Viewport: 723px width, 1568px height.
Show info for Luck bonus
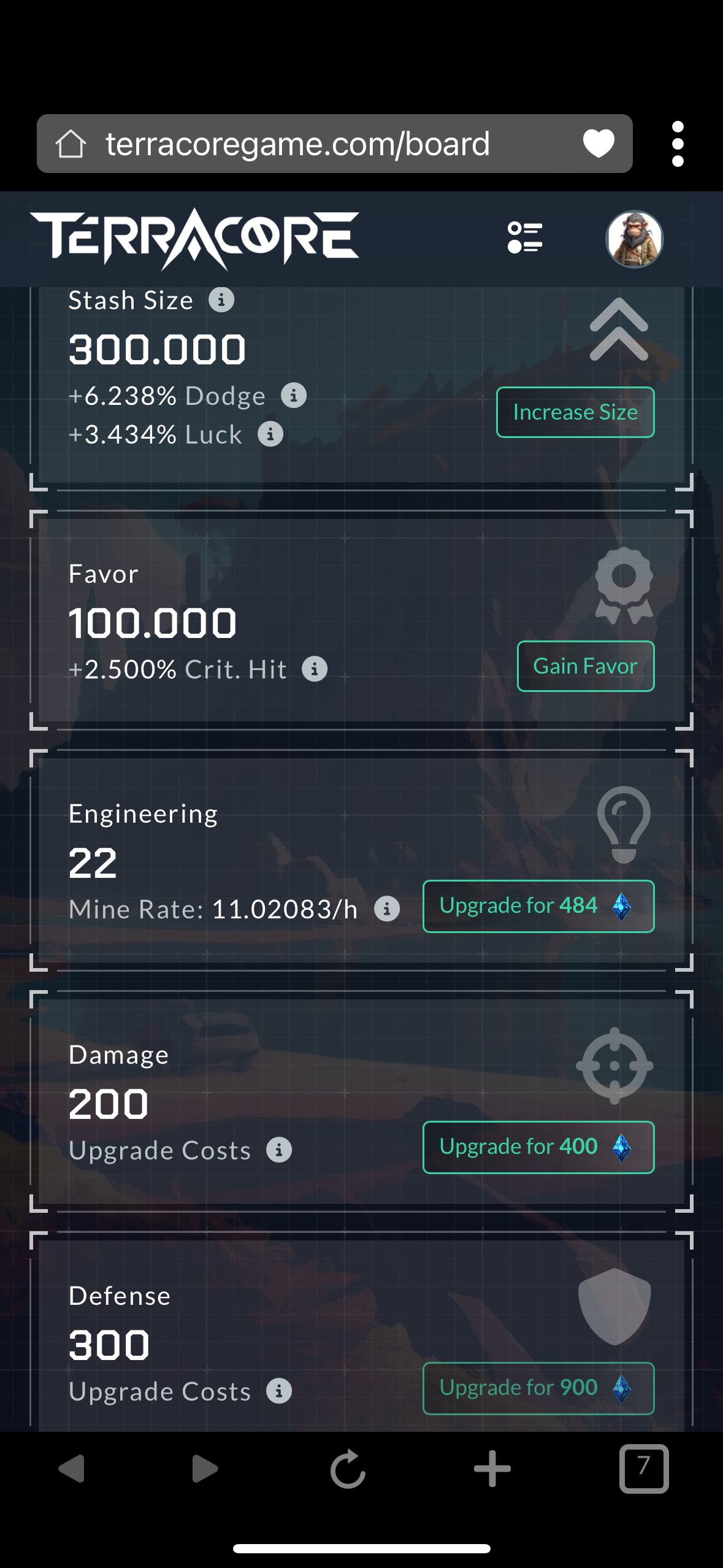pyautogui.click(x=270, y=434)
